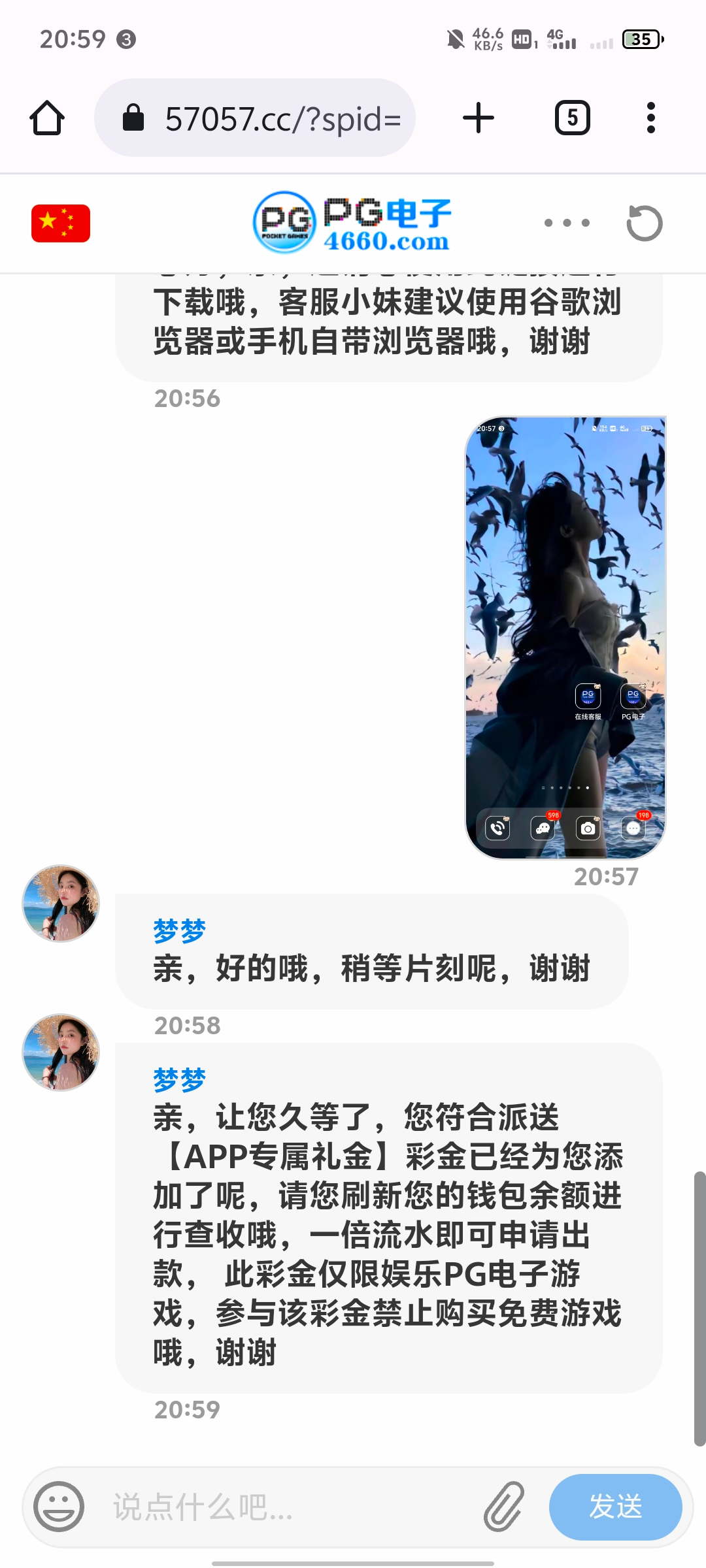Tap the PG电子 logo at the top
This screenshot has width=706, height=1568.
point(353,223)
